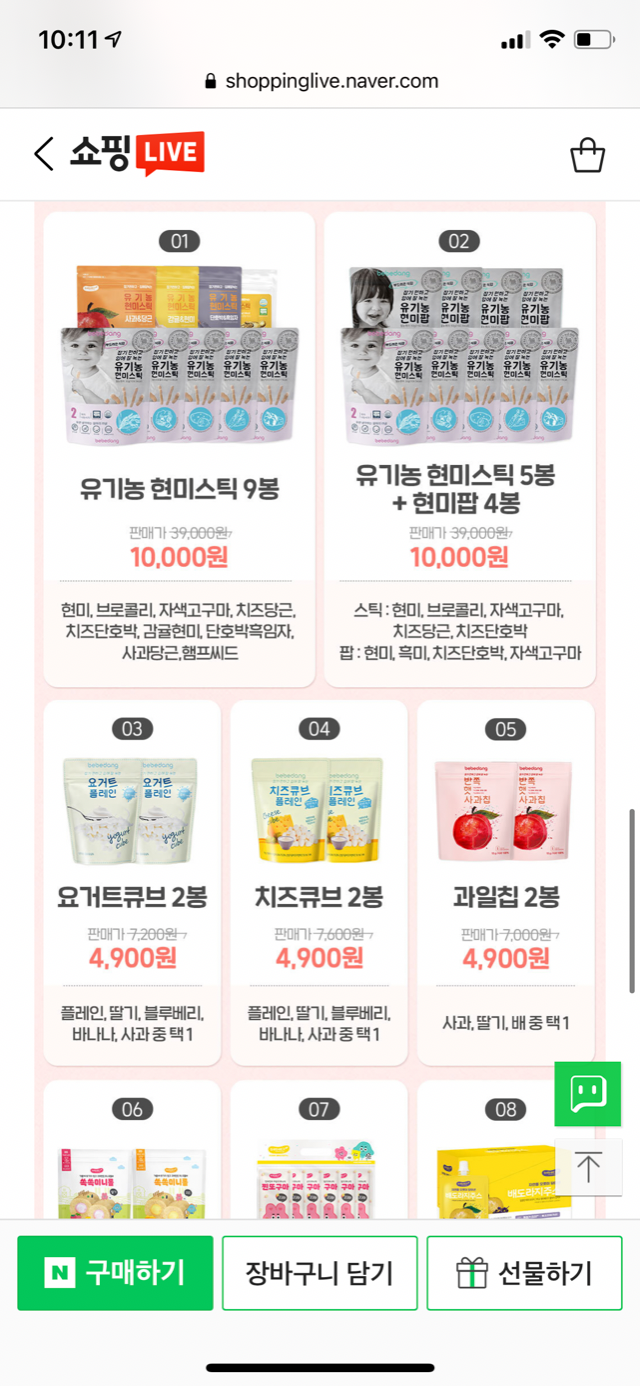Go back using the header arrow
Image resolution: width=640 pixels, height=1386 pixels.
click(43, 154)
